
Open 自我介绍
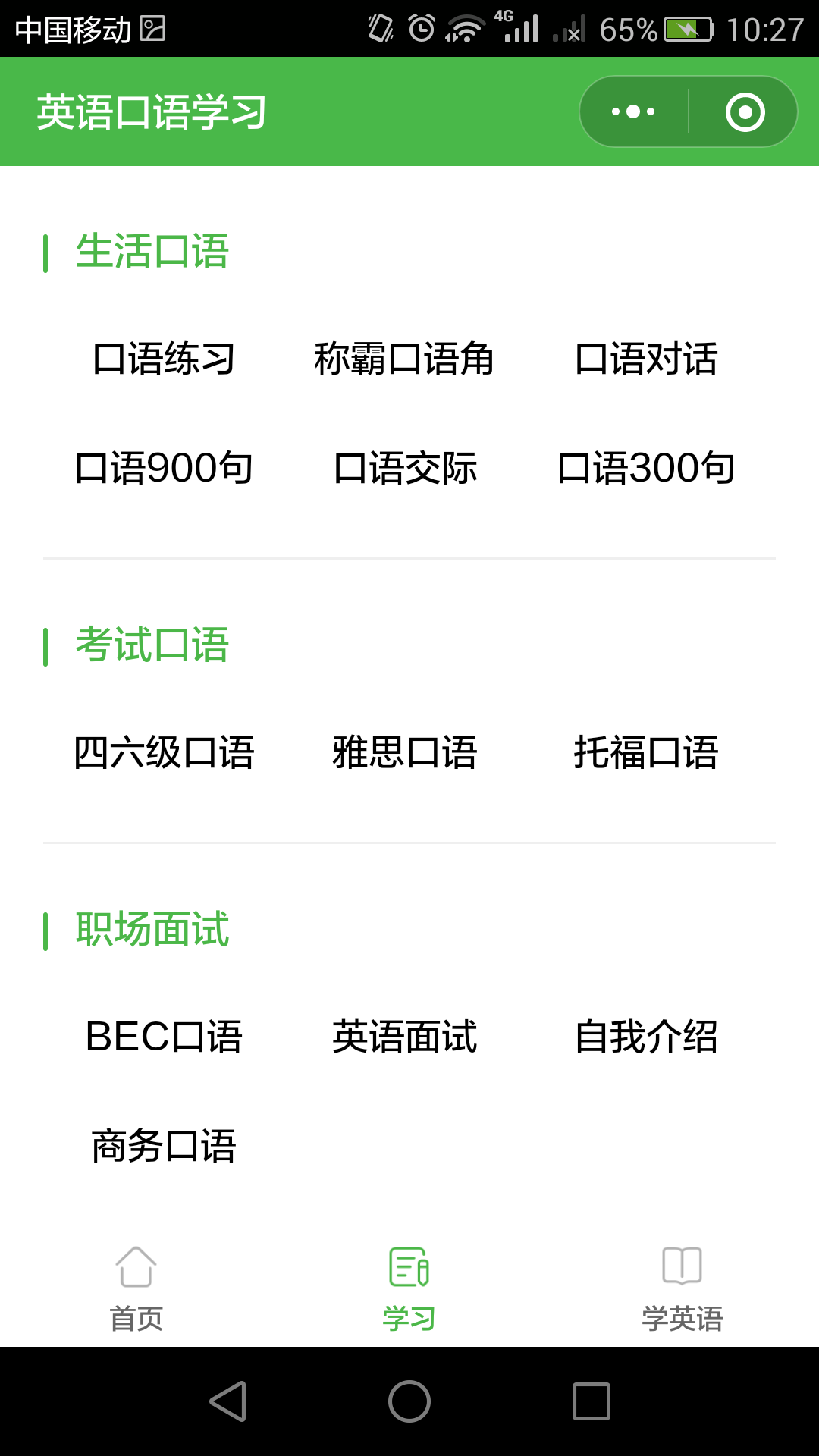[x=646, y=1037]
